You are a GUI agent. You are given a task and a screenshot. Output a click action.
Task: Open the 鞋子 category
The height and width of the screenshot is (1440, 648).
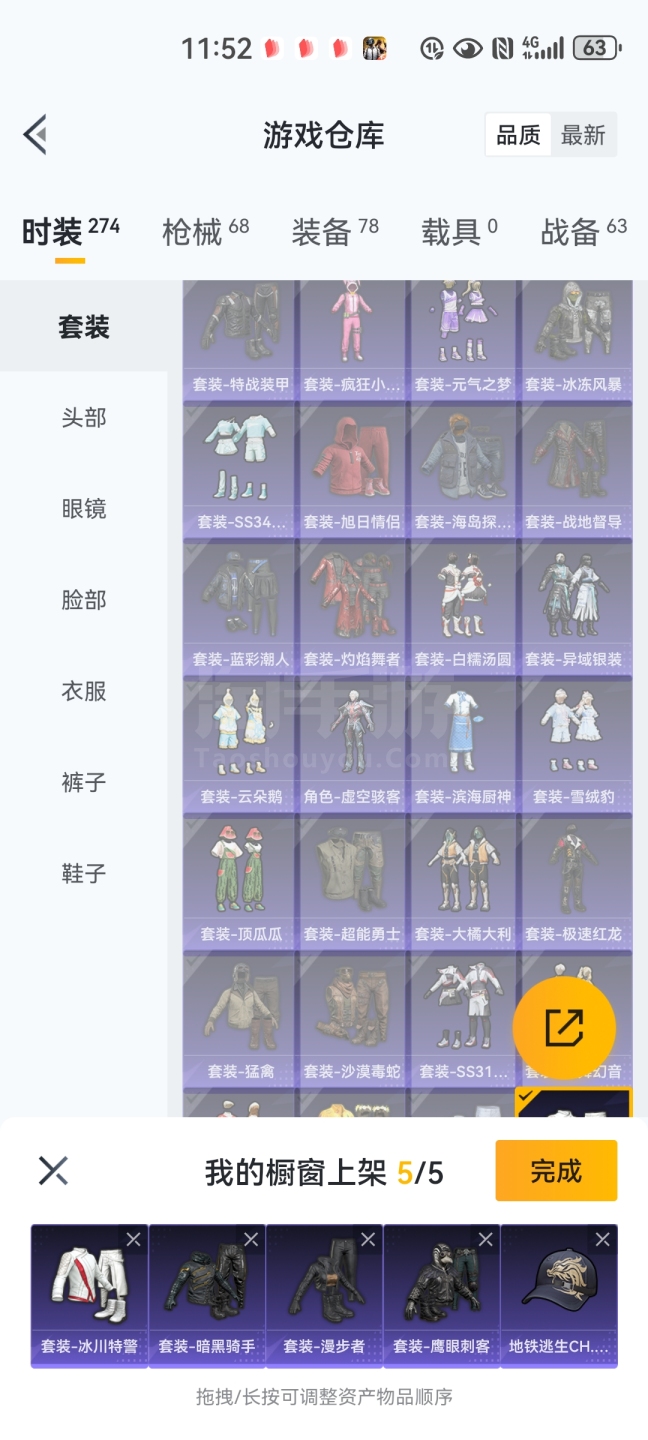pyautogui.click(x=83, y=873)
